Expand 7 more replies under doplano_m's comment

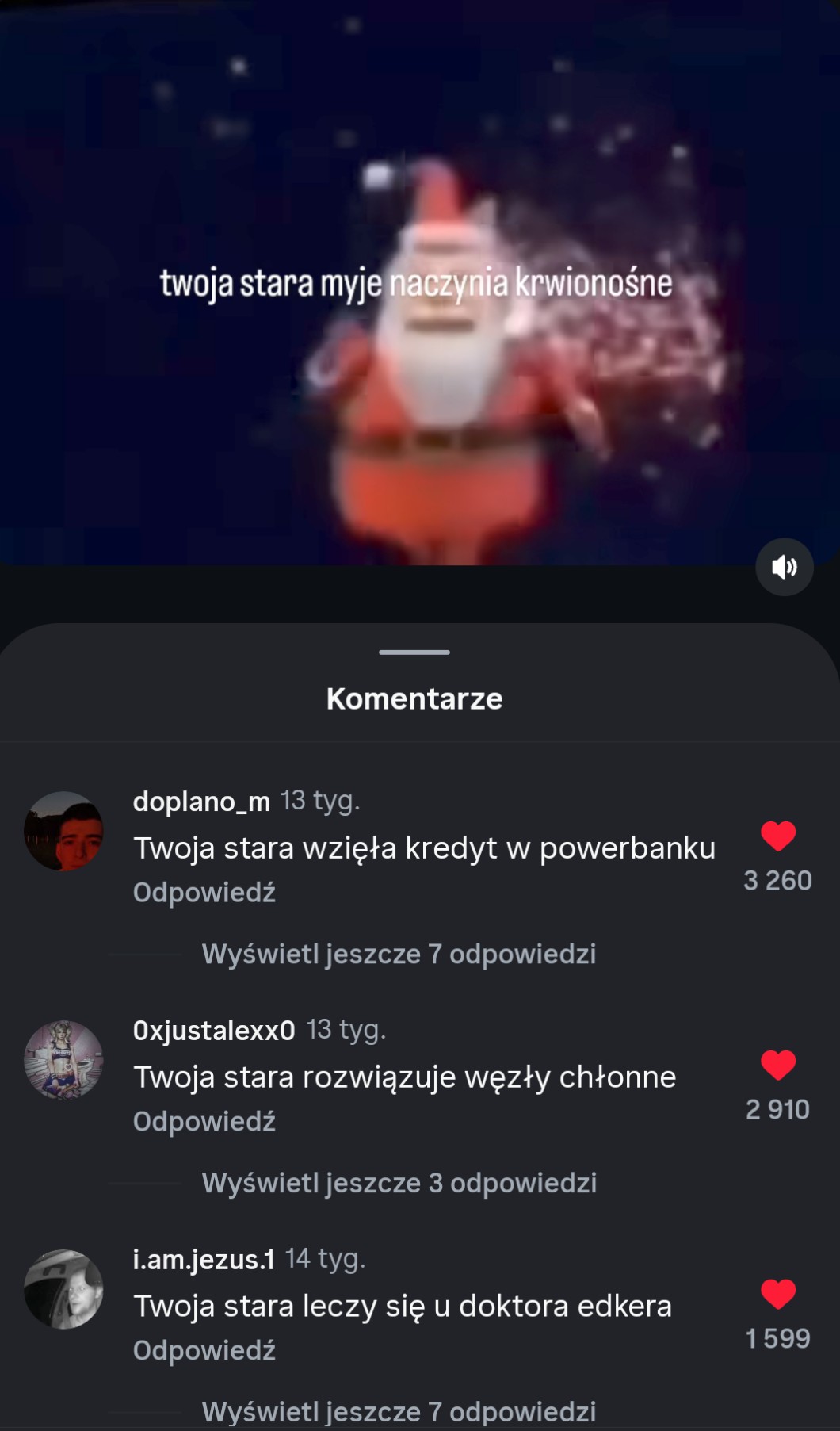pos(399,954)
